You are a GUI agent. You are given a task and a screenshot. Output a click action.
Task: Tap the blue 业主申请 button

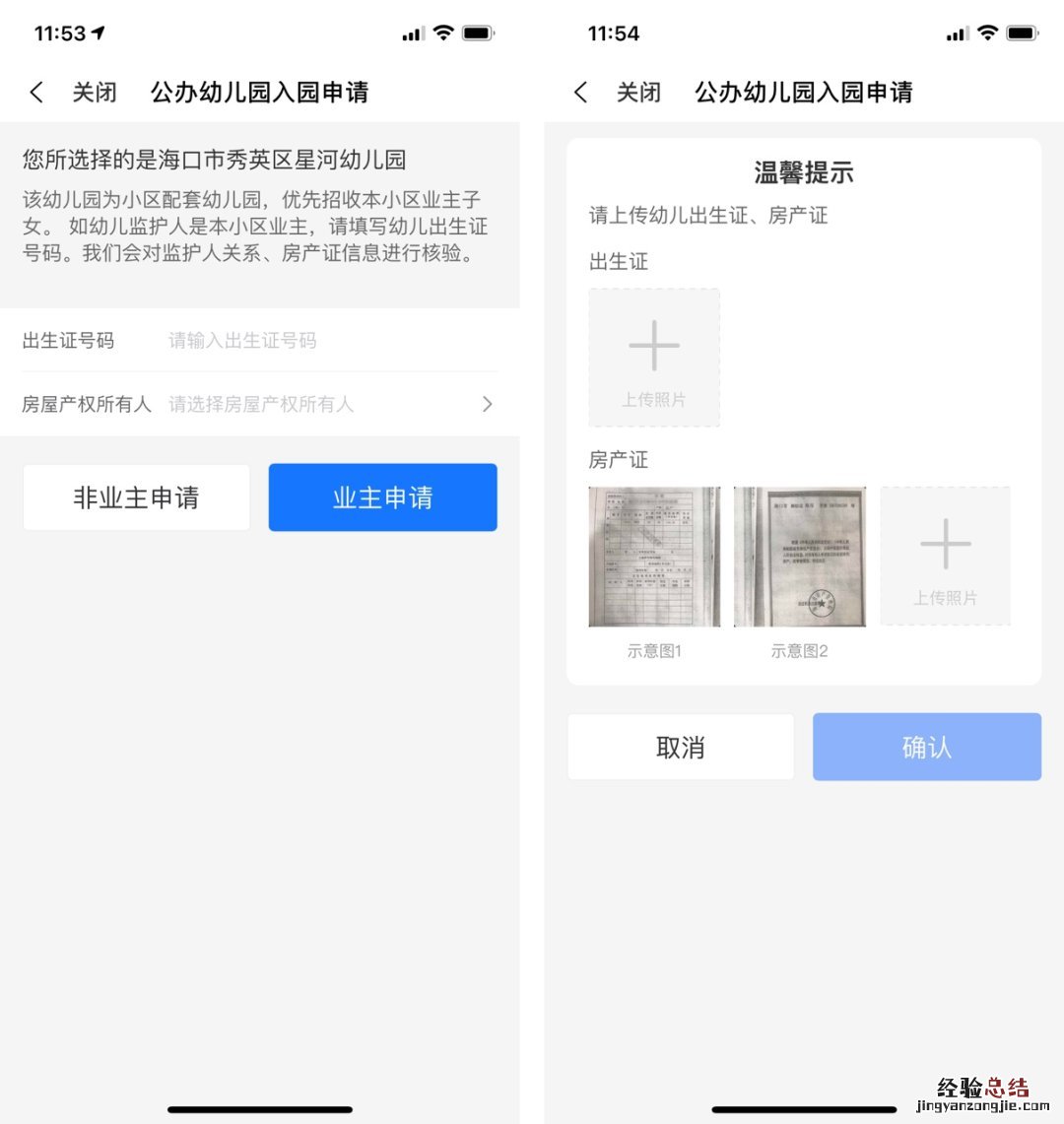pyautogui.click(x=382, y=497)
